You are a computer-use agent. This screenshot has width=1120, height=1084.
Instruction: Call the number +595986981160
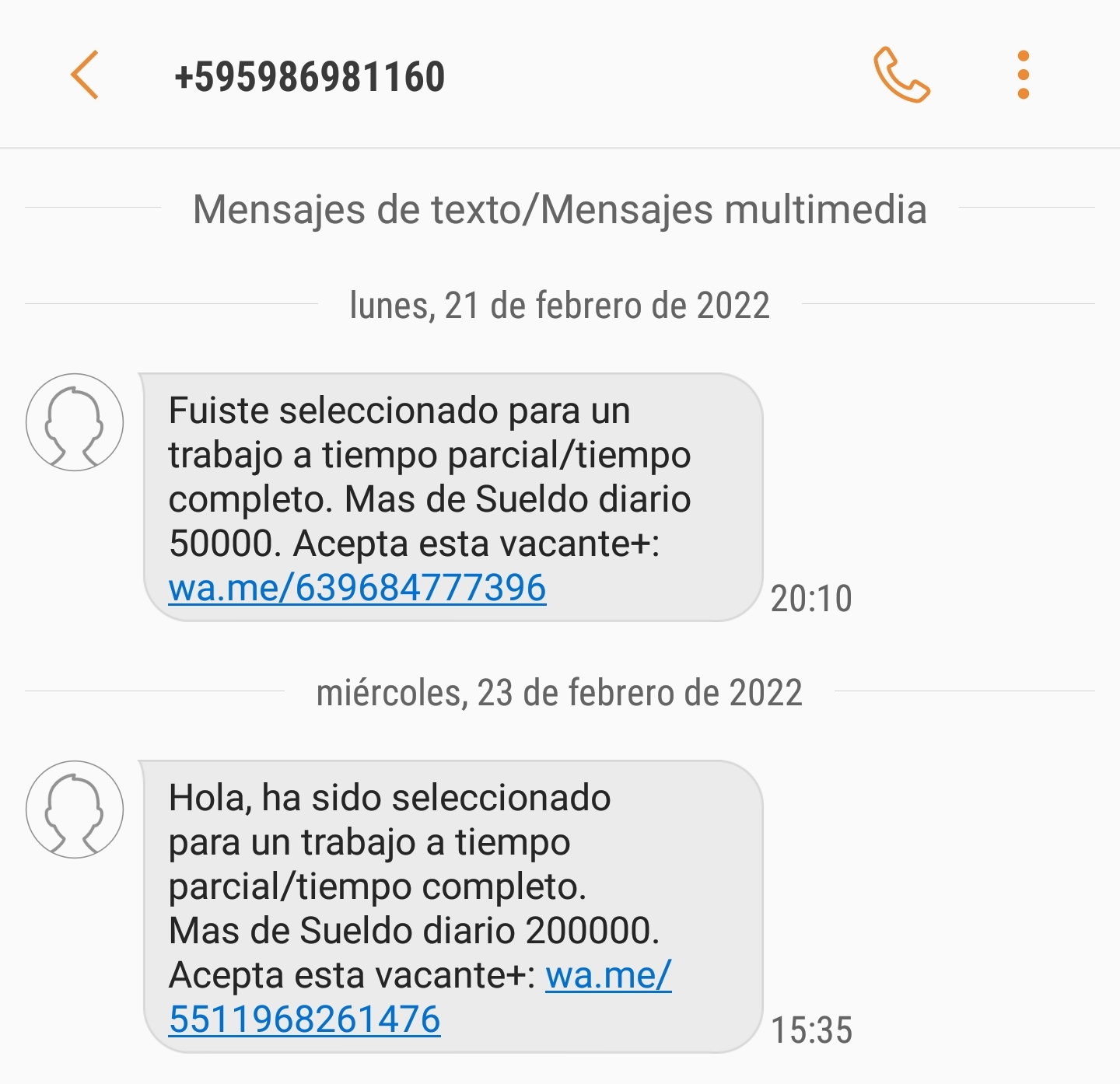click(901, 75)
